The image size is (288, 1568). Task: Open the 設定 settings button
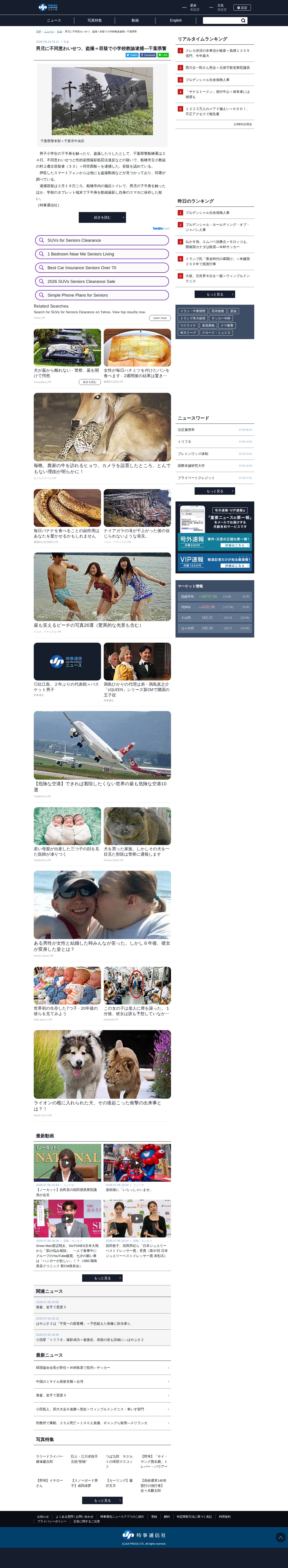242,8
